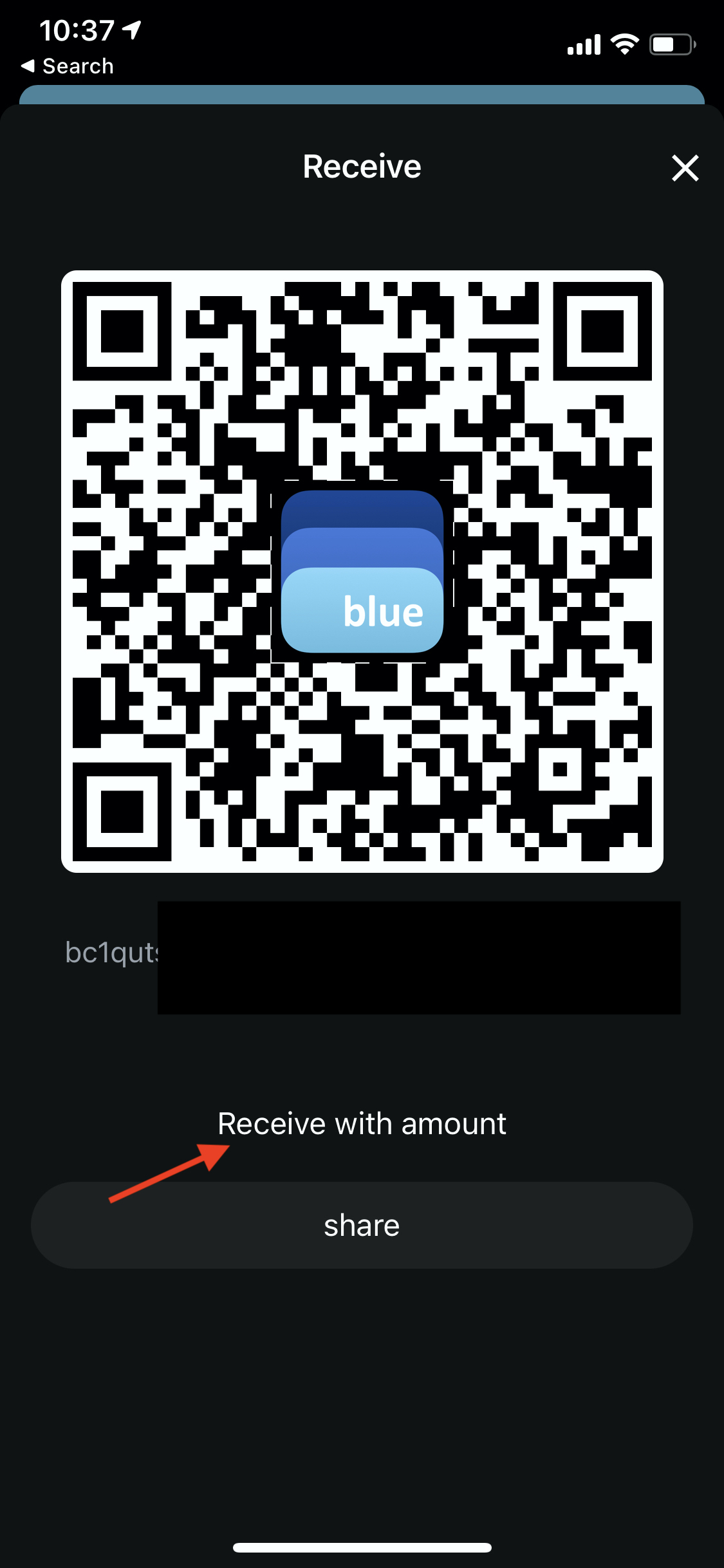Return to Search via back arrow
724x1568 pixels.
point(67,66)
